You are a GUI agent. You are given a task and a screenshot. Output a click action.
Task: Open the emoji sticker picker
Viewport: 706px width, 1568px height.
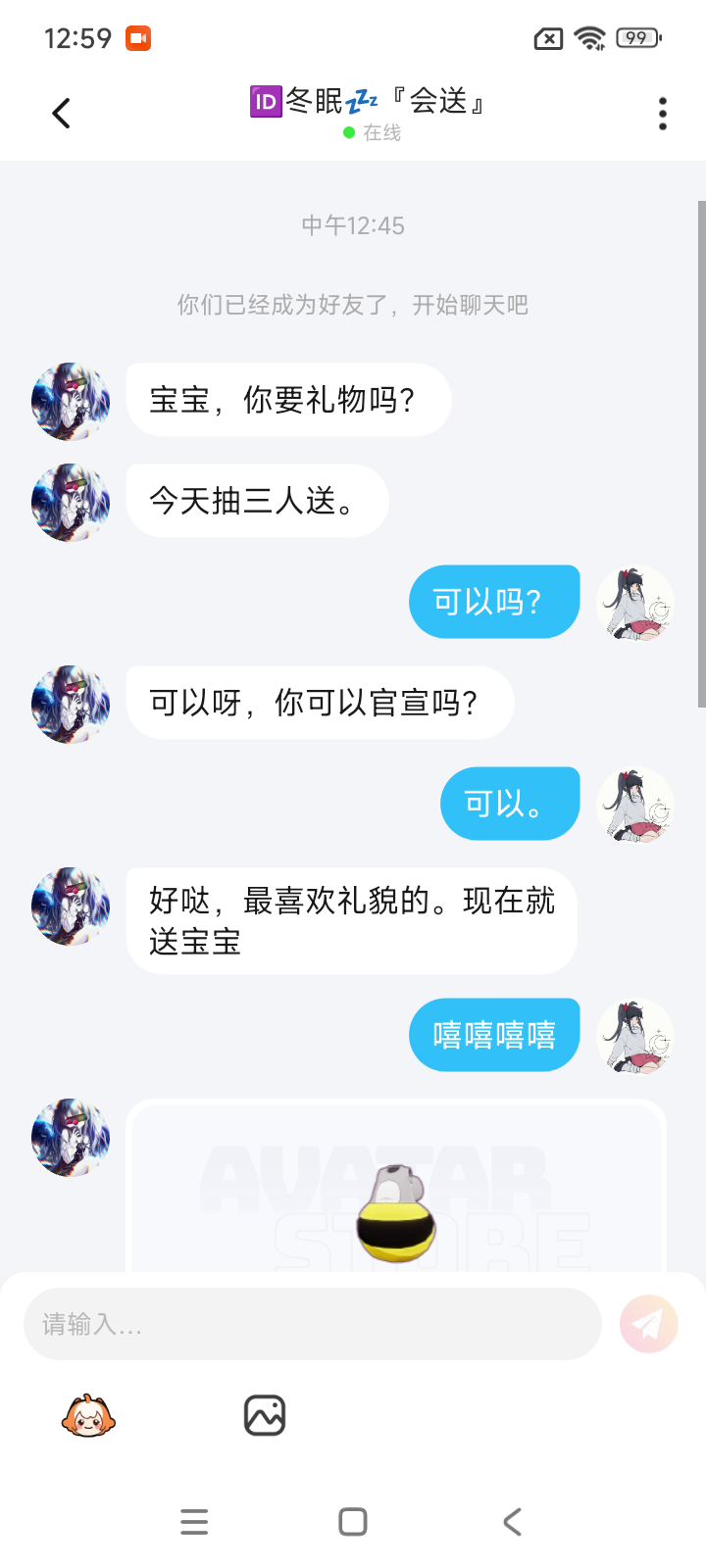point(89,1416)
